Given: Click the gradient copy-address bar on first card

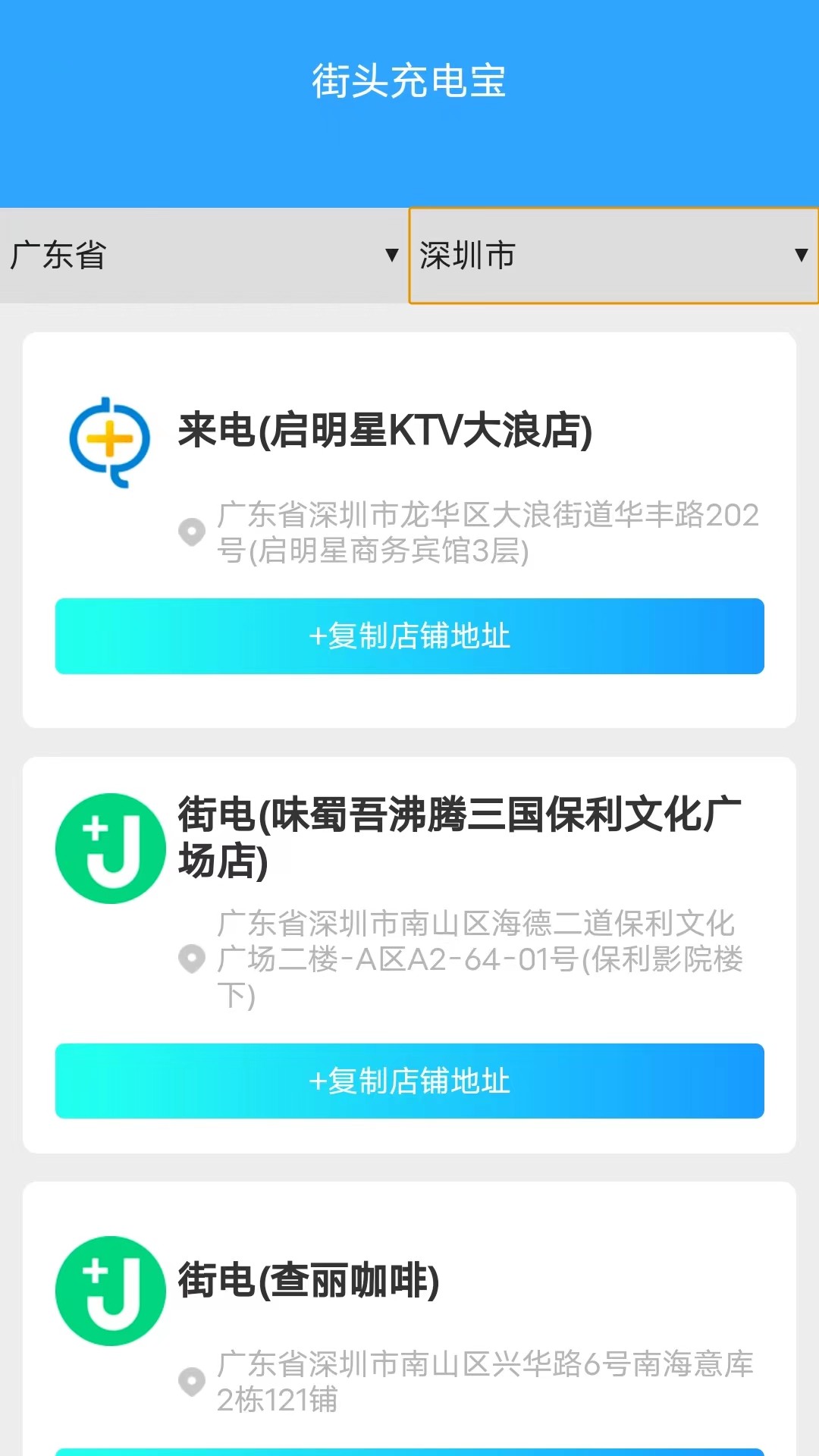Looking at the screenshot, I should [x=409, y=636].
